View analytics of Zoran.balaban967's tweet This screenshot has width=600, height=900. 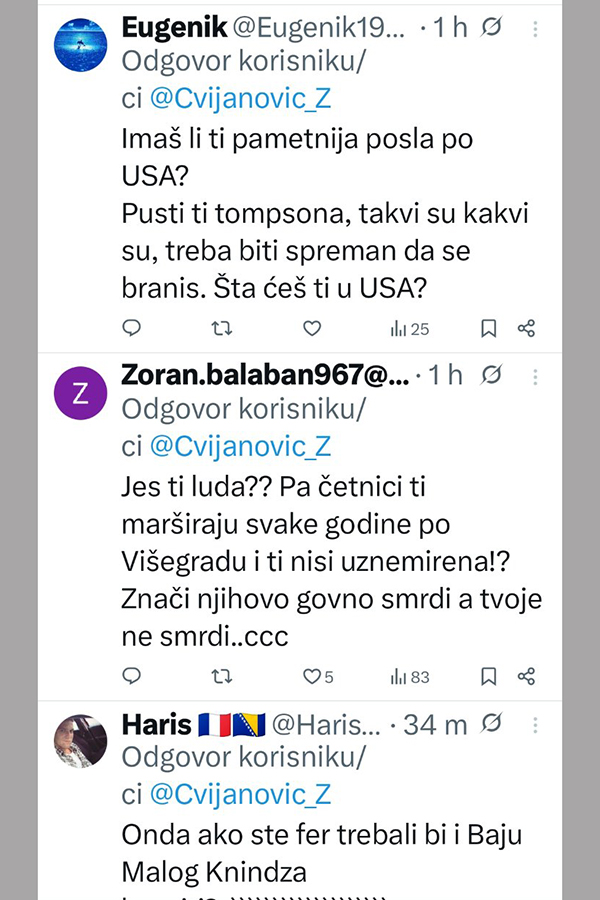click(x=409, y=676)
